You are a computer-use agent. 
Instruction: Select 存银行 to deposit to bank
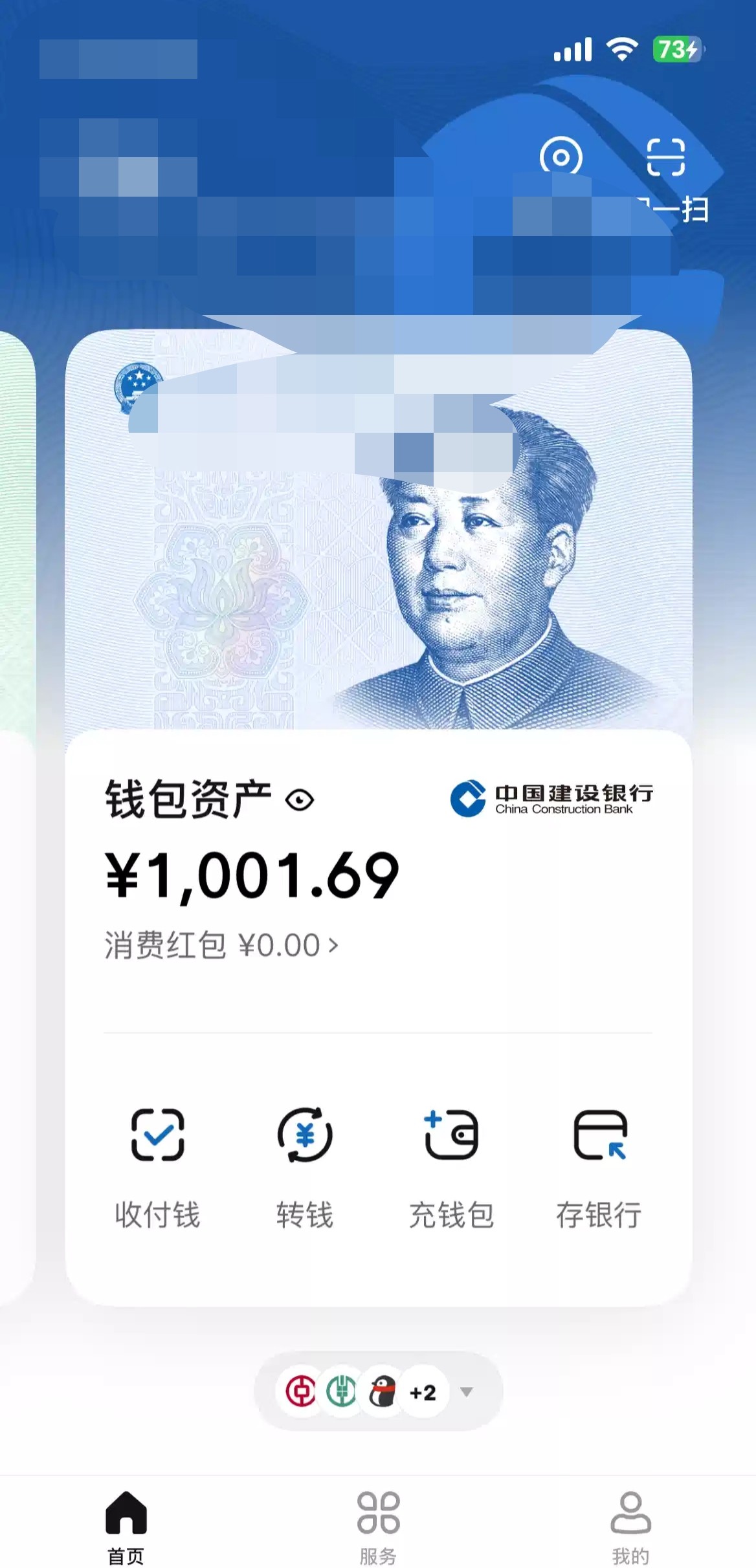(x=599, y=1166)
